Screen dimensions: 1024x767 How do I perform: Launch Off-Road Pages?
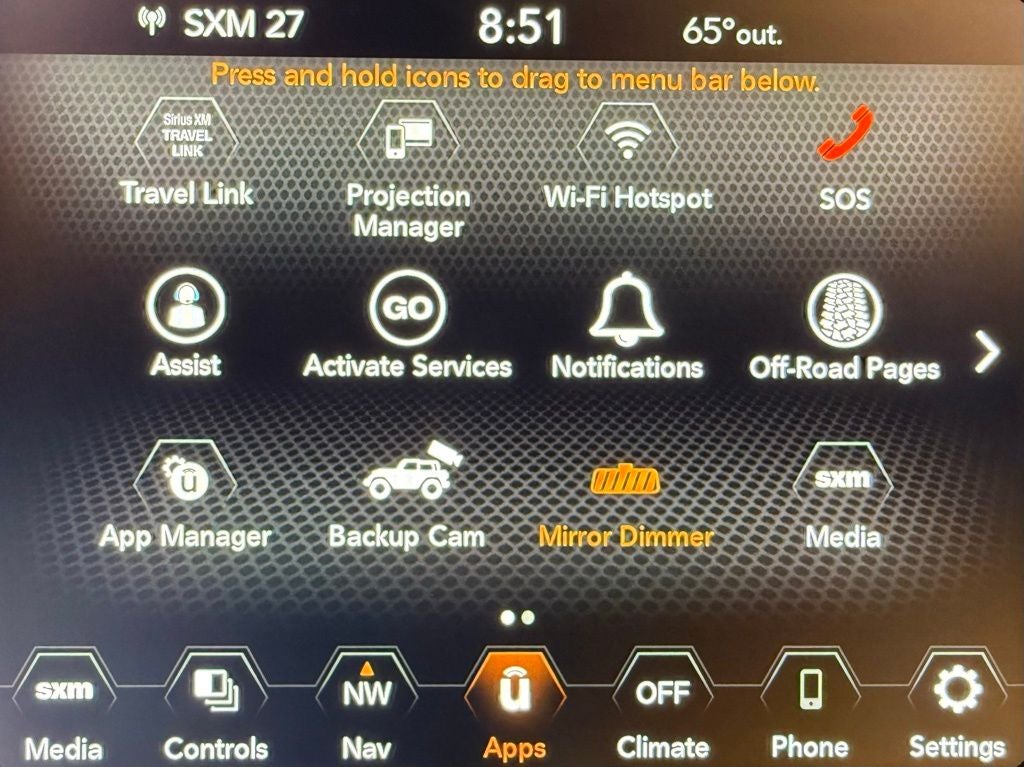(x=845, y=312)
